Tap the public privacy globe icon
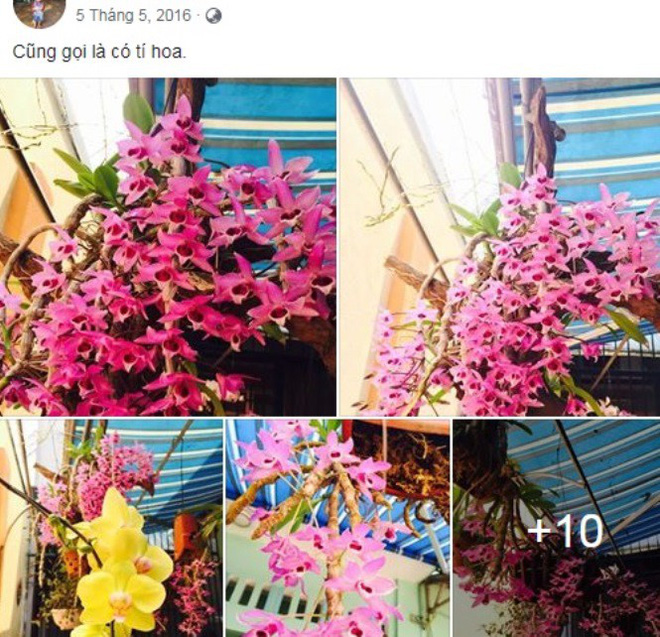Screen dimensions: 660x637 click(214, 16)
